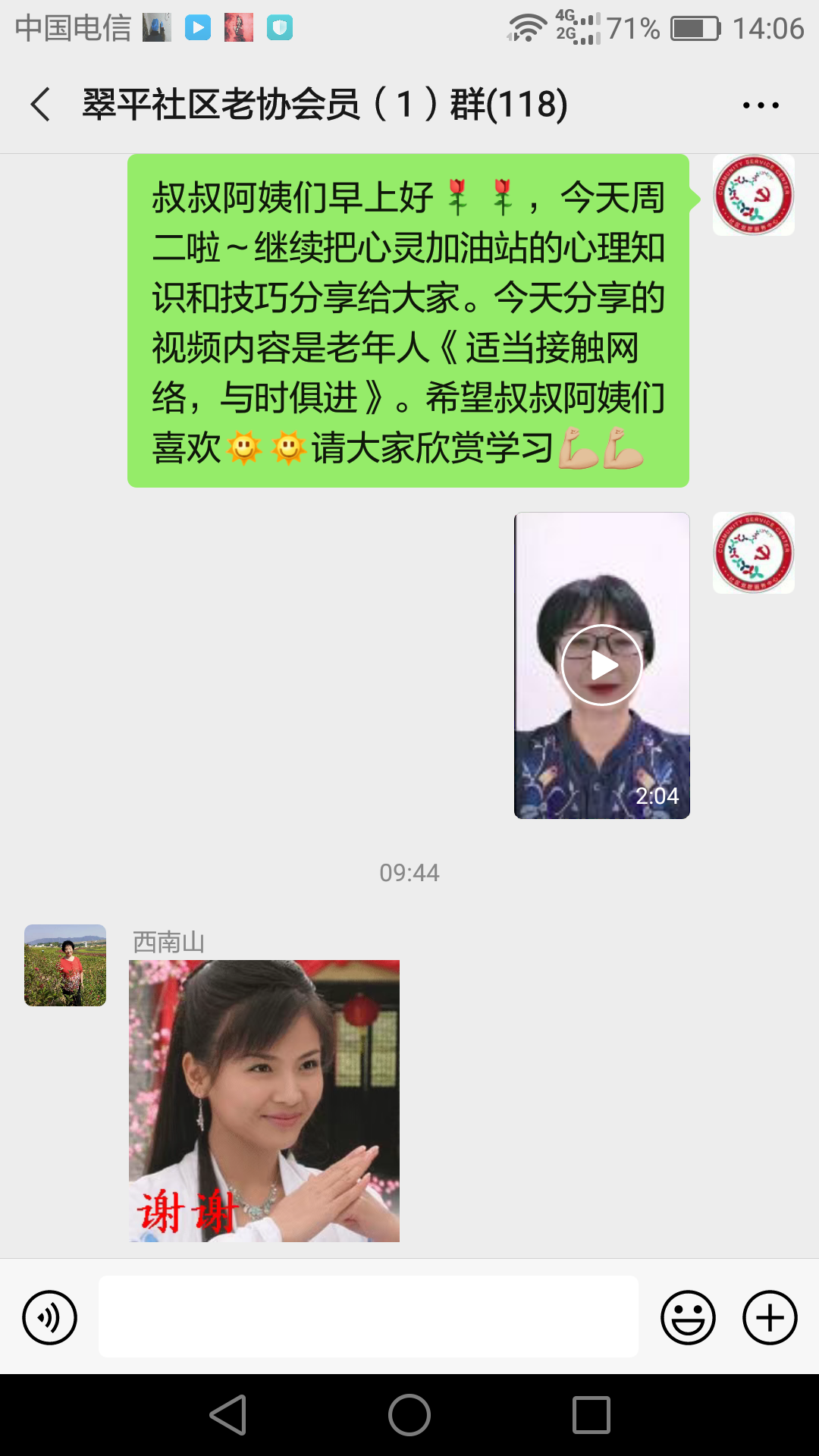Tap the system home button
The height and width of the screenshot is (1456, 819).
(409, 1415)
